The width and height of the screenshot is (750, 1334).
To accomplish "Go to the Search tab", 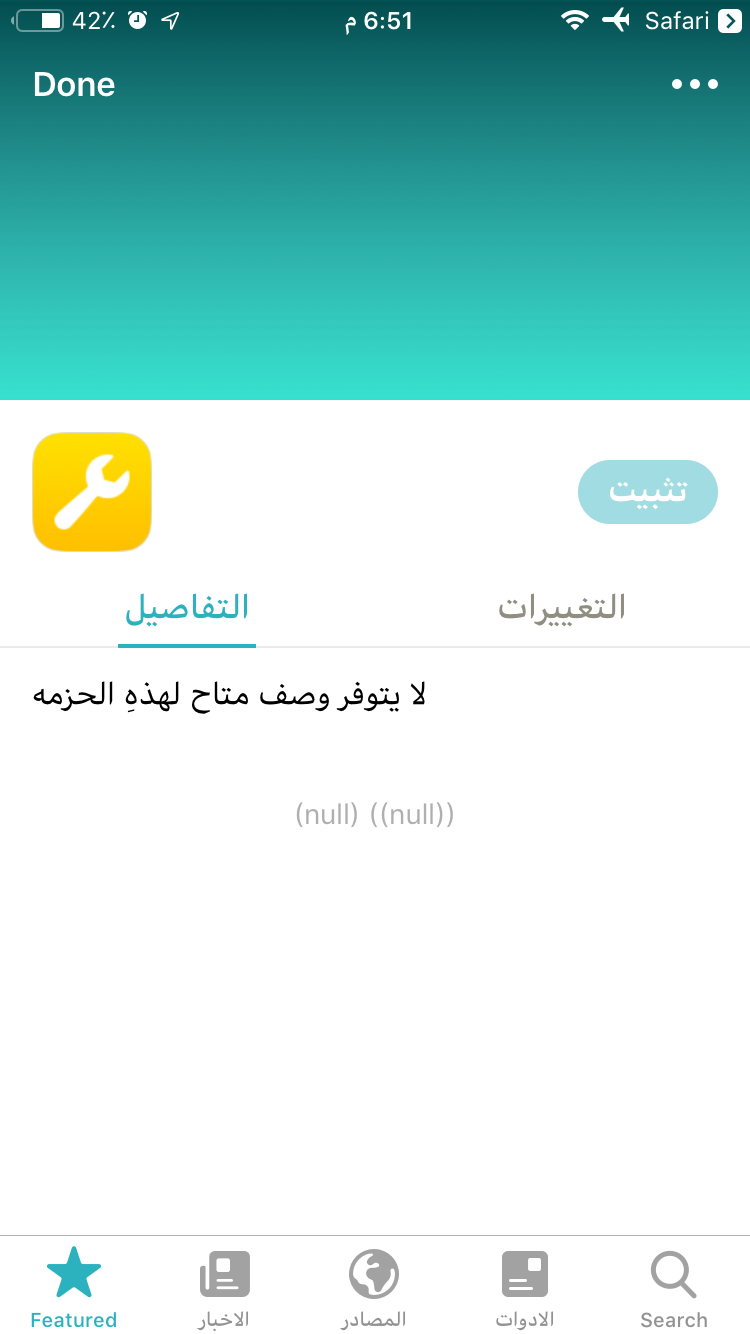I will pos(674,1288).
